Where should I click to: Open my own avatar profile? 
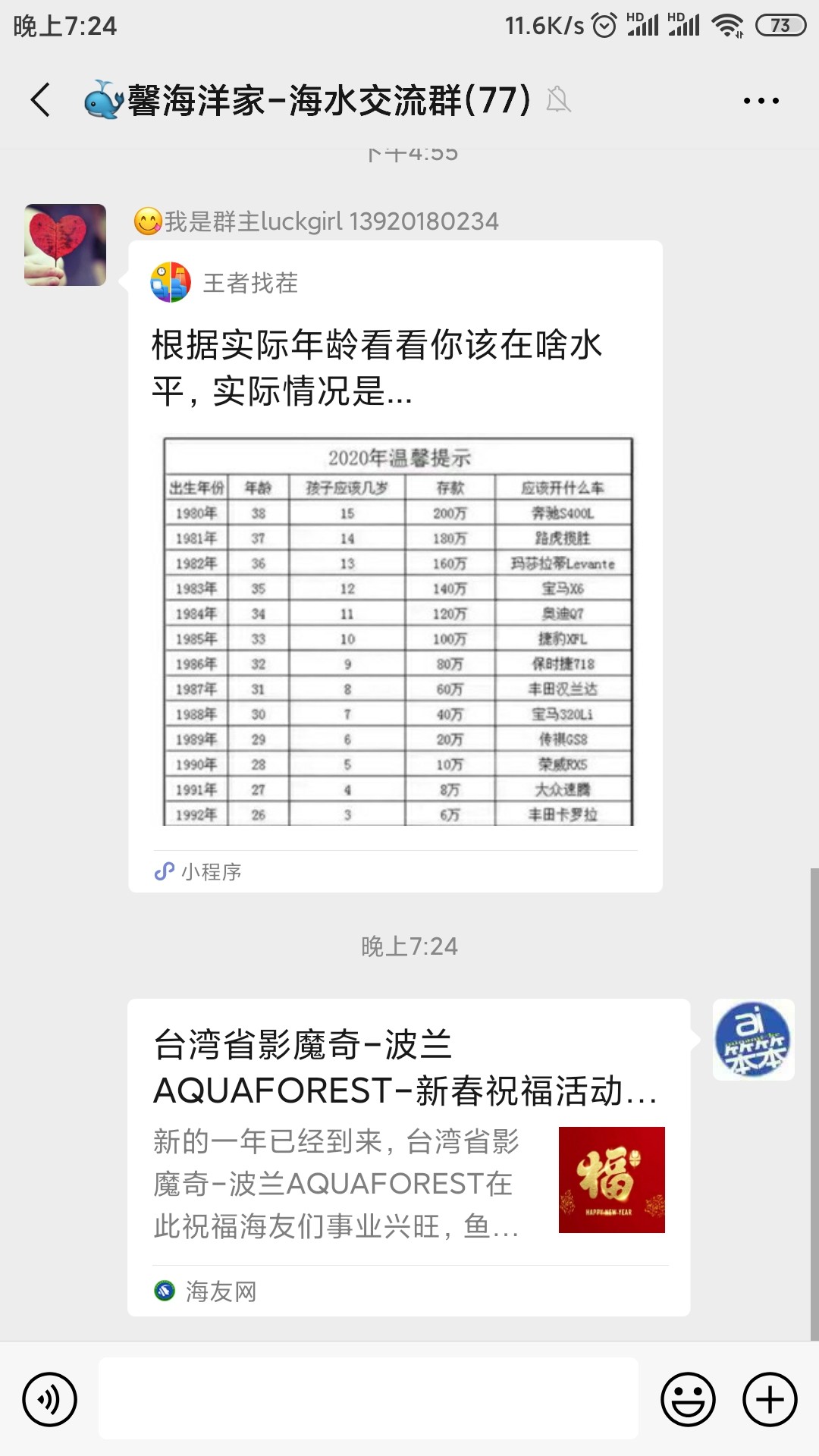753,1040
